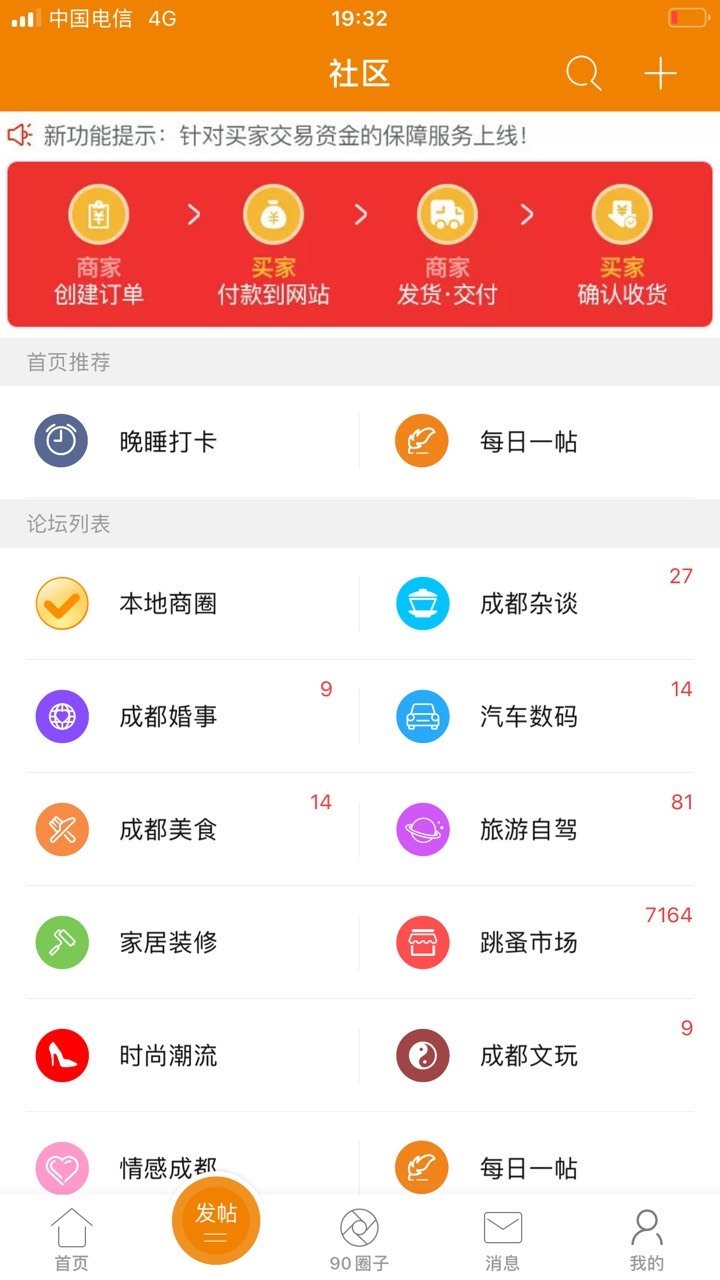Open the 成都婚事 forum

180,716
